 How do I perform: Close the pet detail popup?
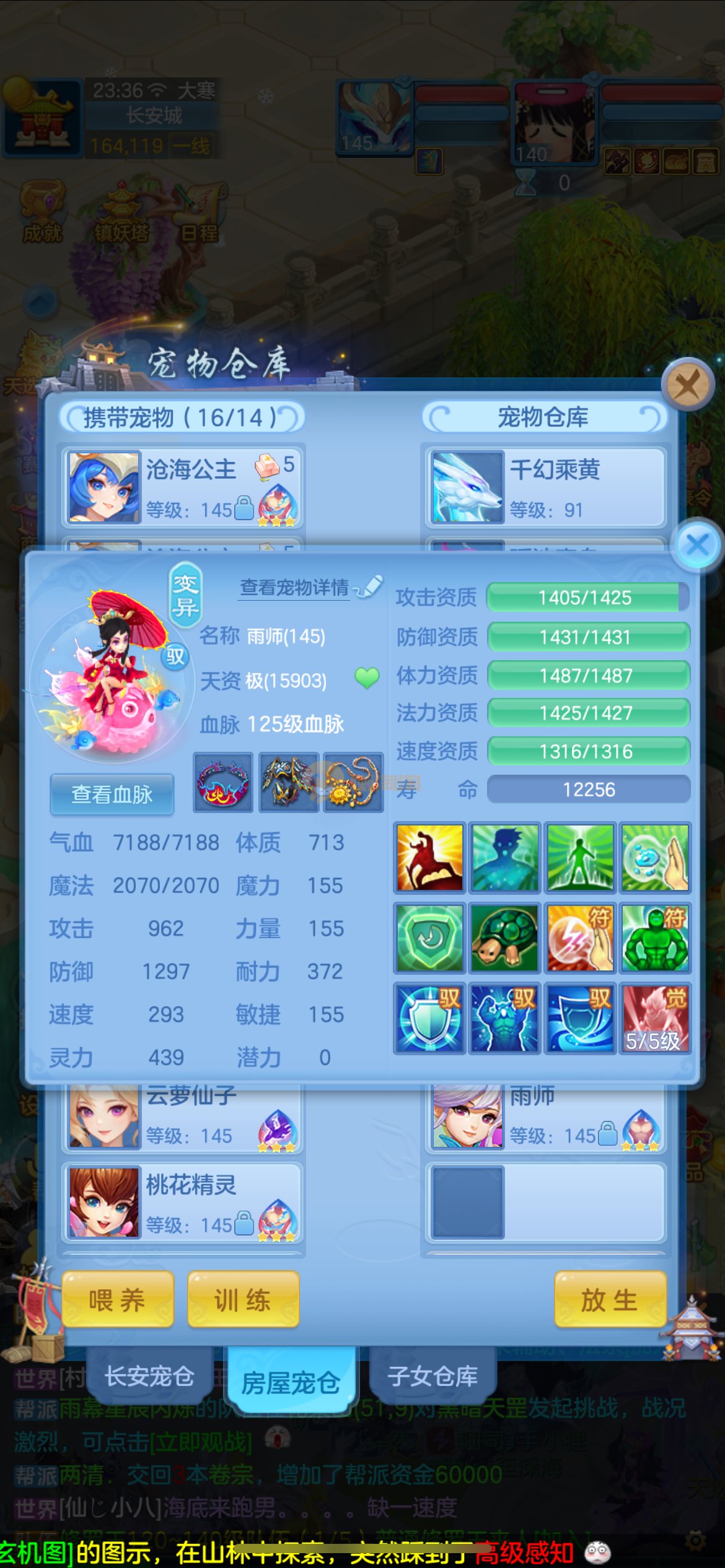698,546
